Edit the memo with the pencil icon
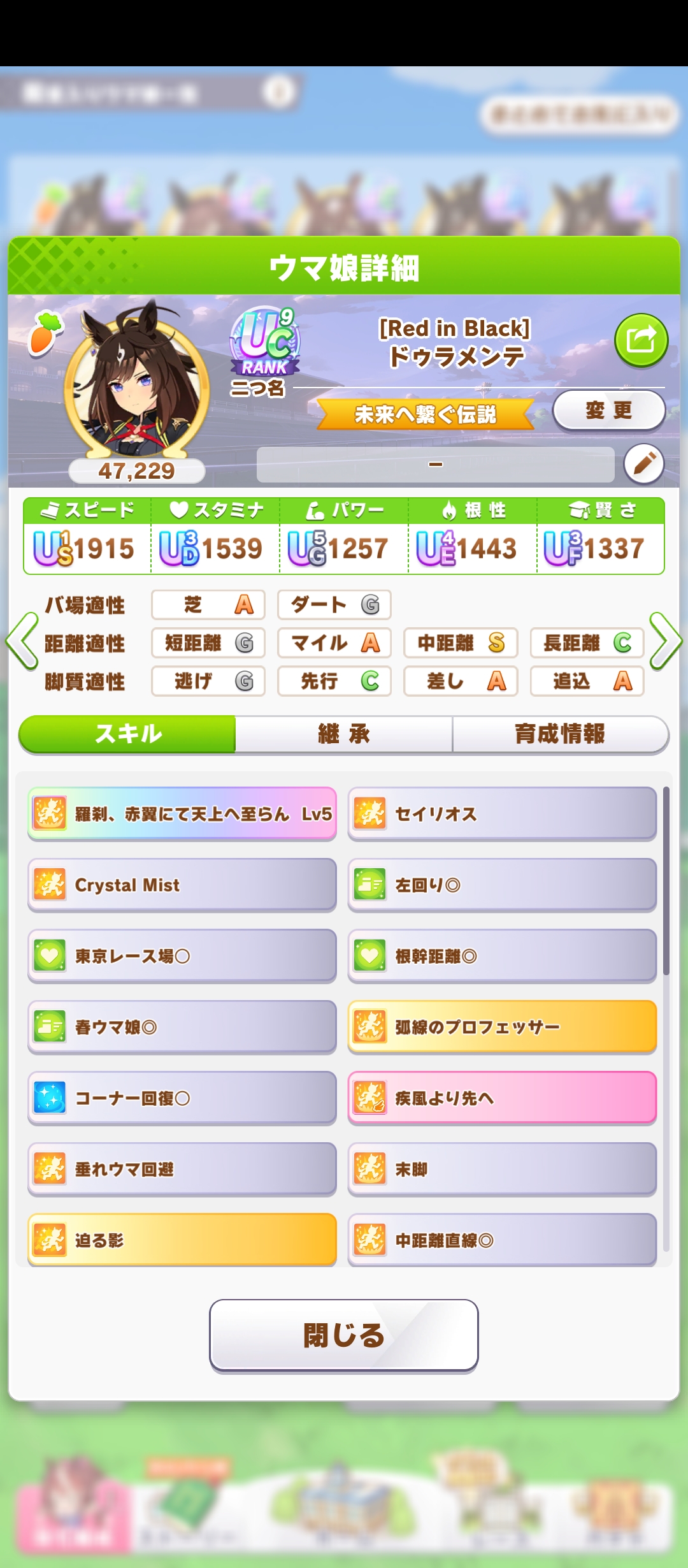The height and width of the screenshot is (1568, 688). pos(643,463)
